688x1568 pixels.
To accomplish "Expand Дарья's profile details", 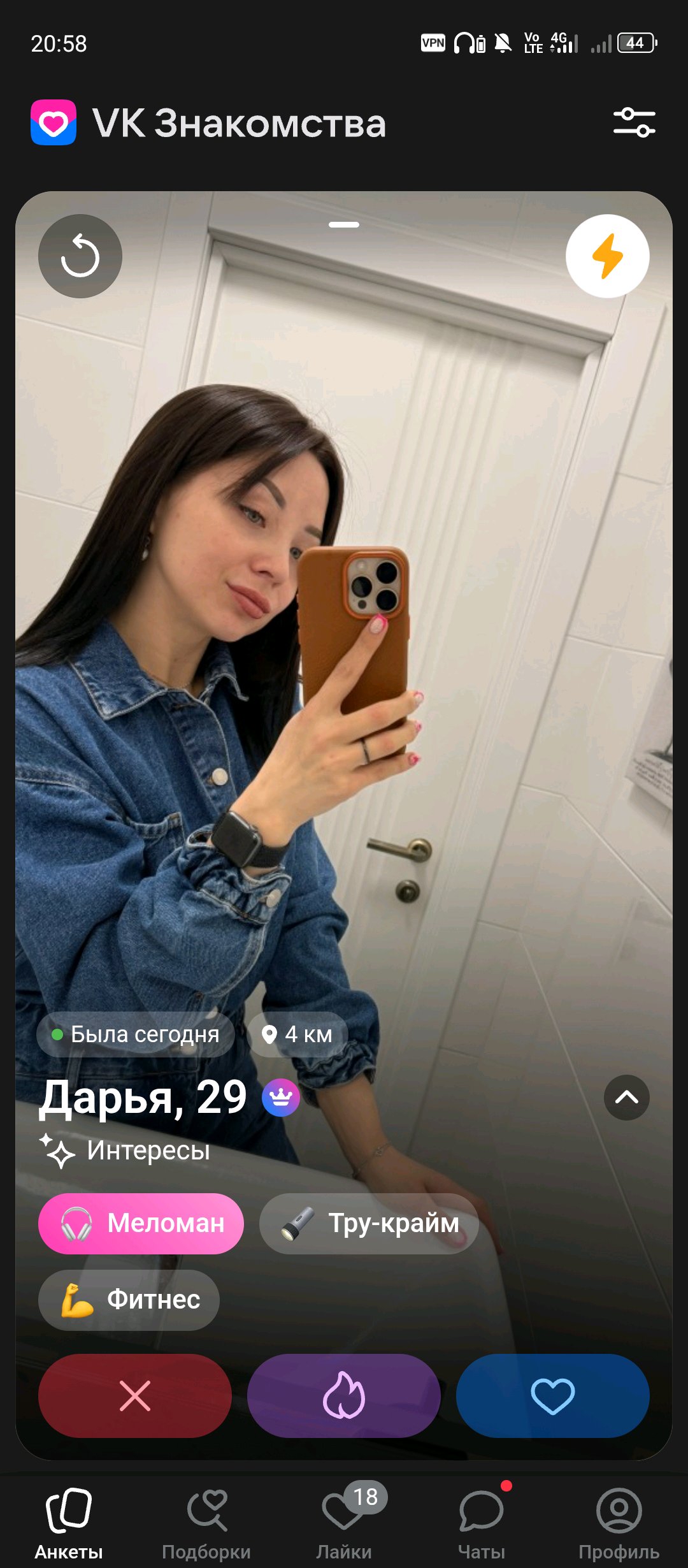I will (x=626, y=1098).
